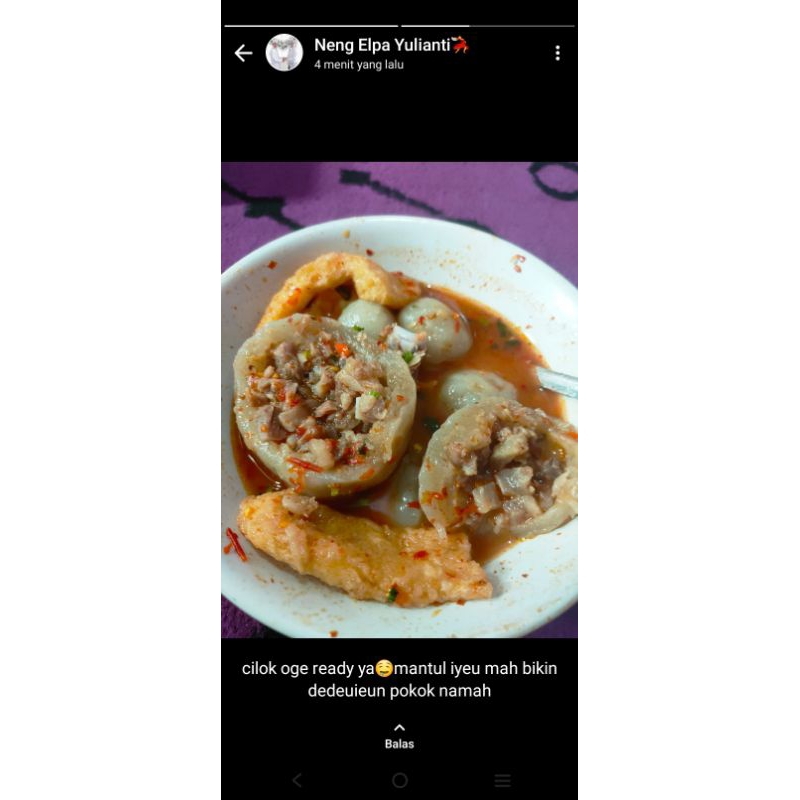Tap the system home button
This screenshot has width=800, height=800.
tap(400, 780)
